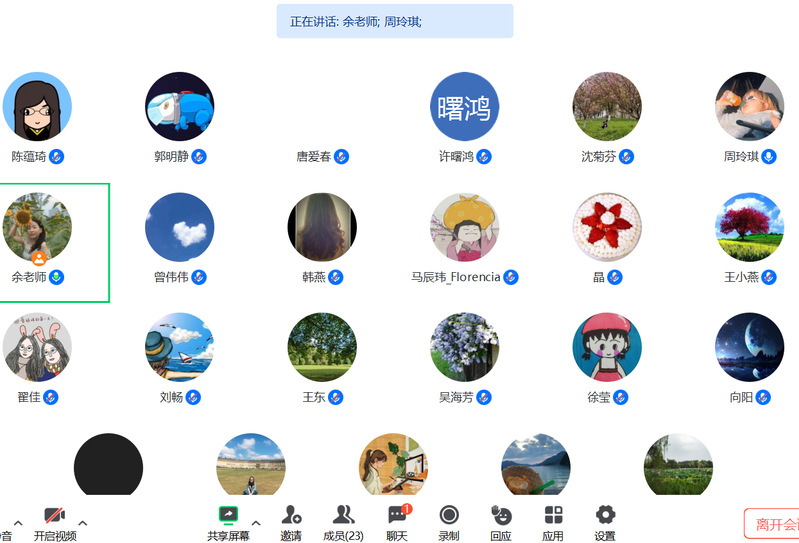799x543 pixels.
Task: Open the 成员(23) members list
Action: (x=343, y=523)
